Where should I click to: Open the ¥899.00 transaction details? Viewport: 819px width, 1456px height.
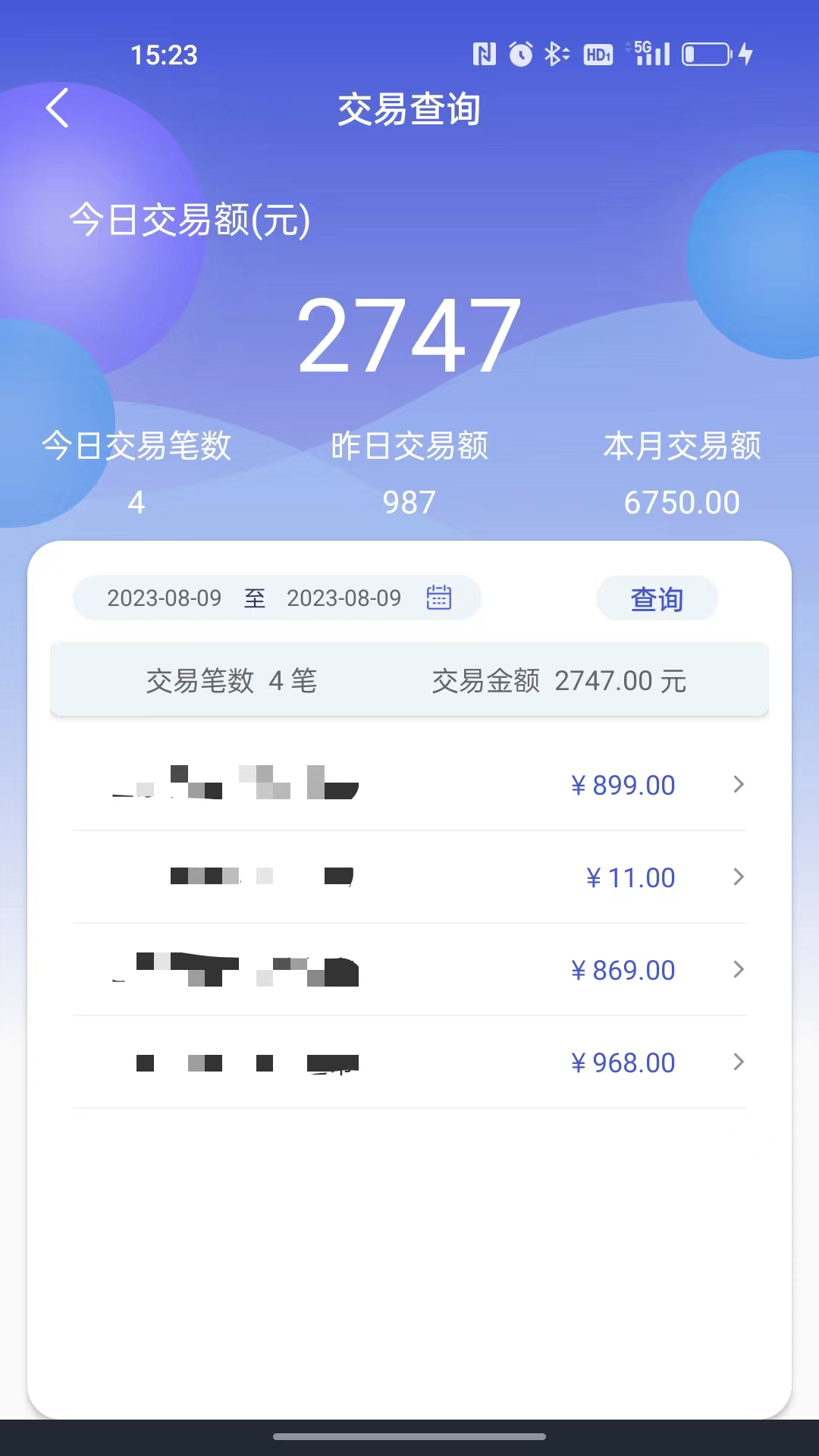point(409,785)
